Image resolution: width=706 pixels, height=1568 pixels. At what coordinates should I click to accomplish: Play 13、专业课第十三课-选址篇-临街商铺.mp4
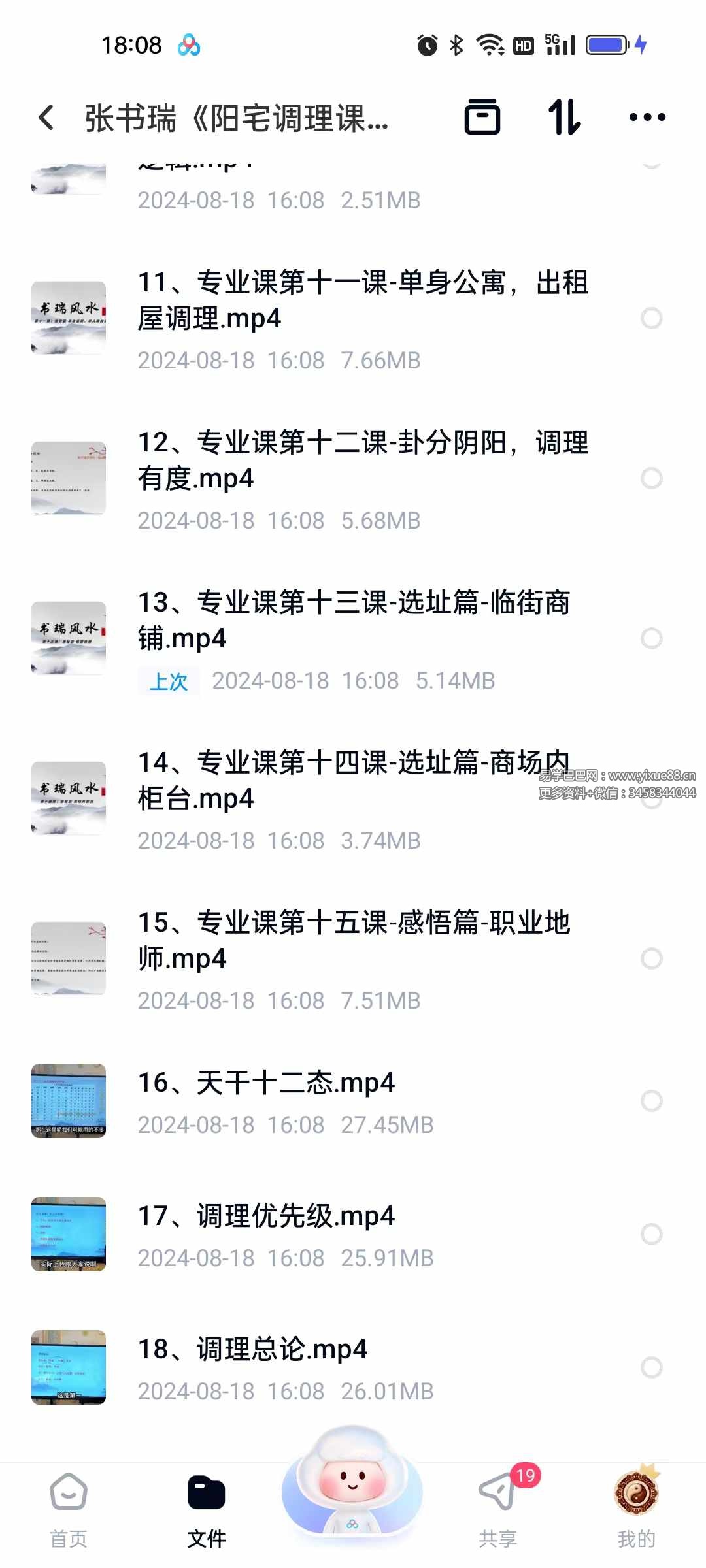(x=353, y=620)
